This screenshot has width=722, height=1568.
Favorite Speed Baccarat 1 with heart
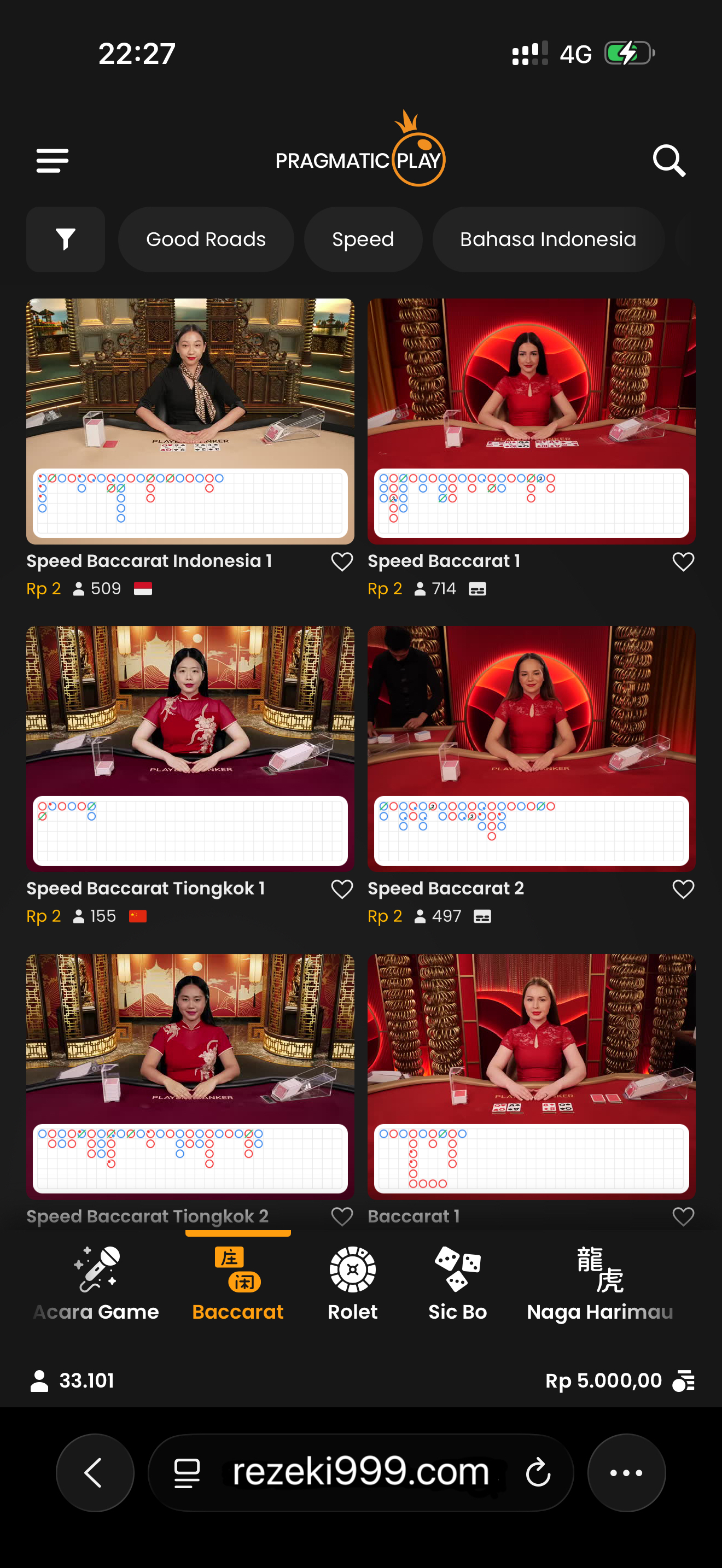coord(683,561)
